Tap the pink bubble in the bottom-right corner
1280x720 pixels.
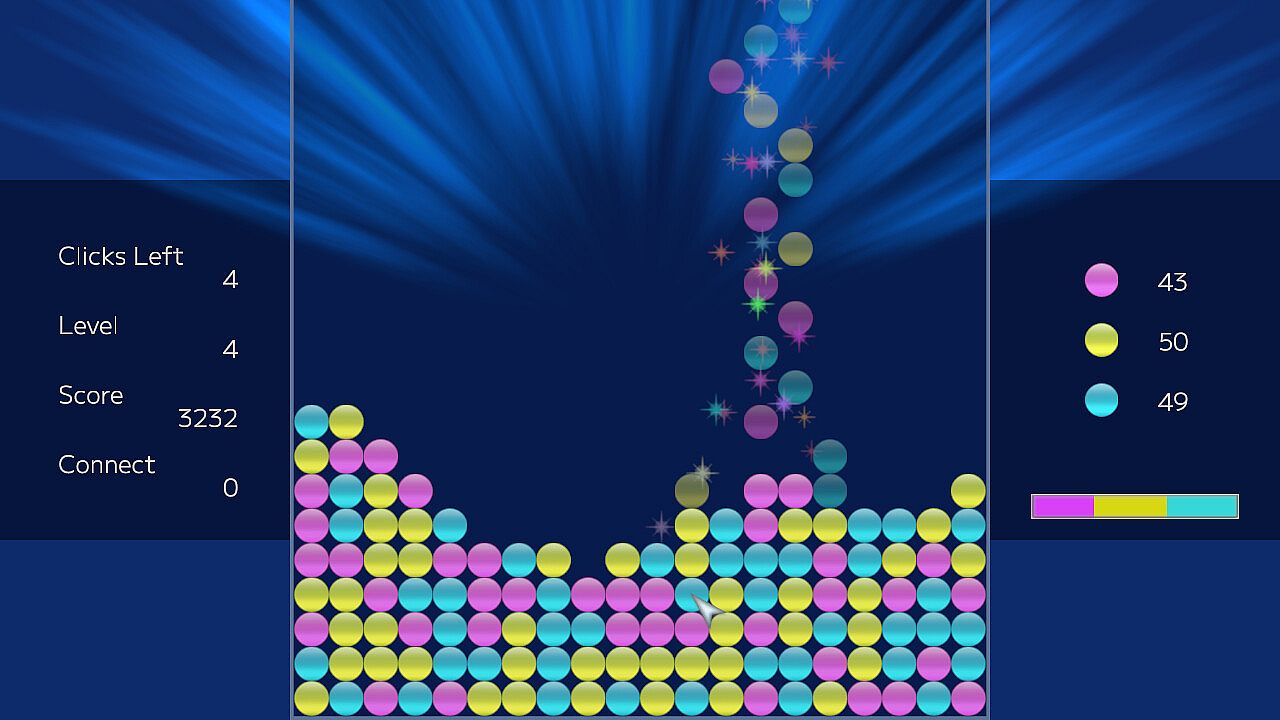(968, 698)
